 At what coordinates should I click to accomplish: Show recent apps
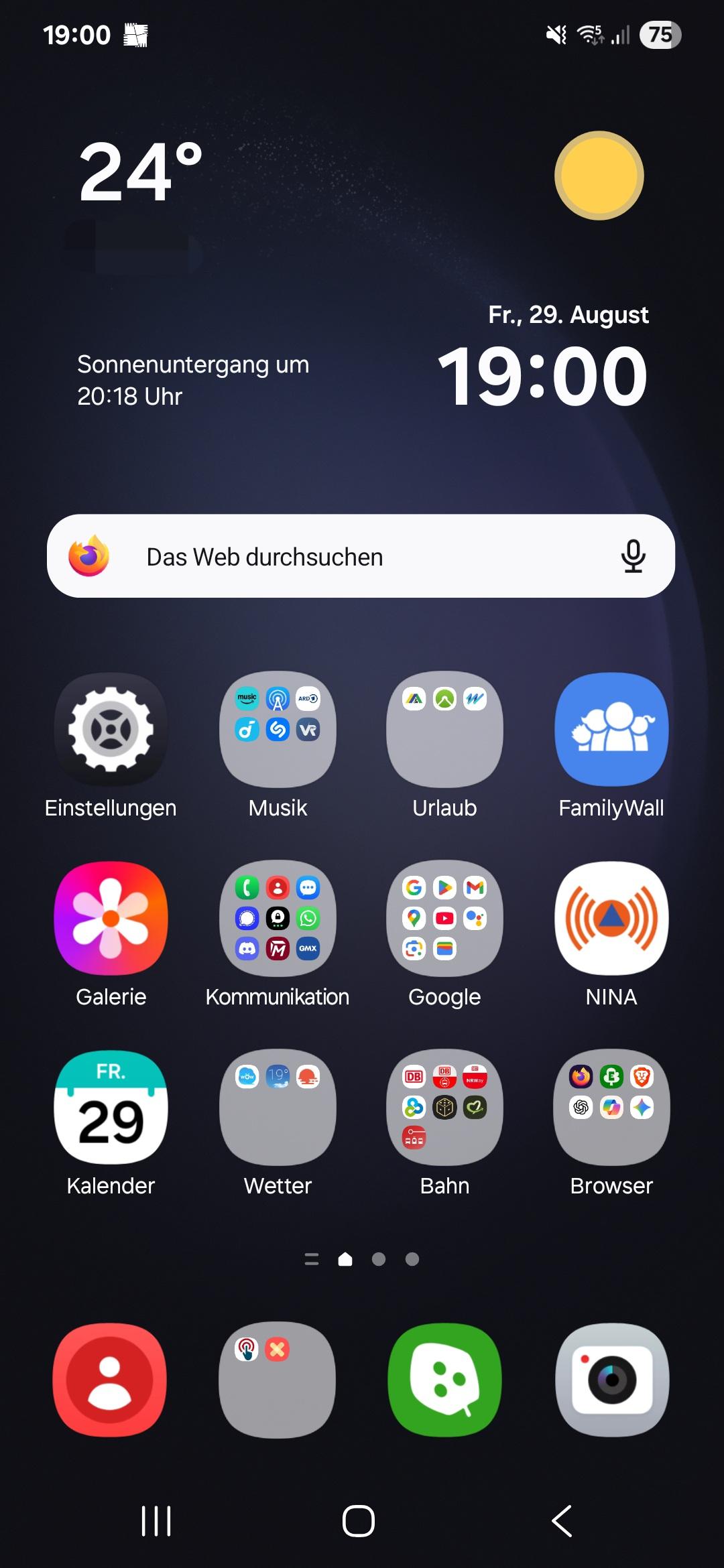(156, 1520)
